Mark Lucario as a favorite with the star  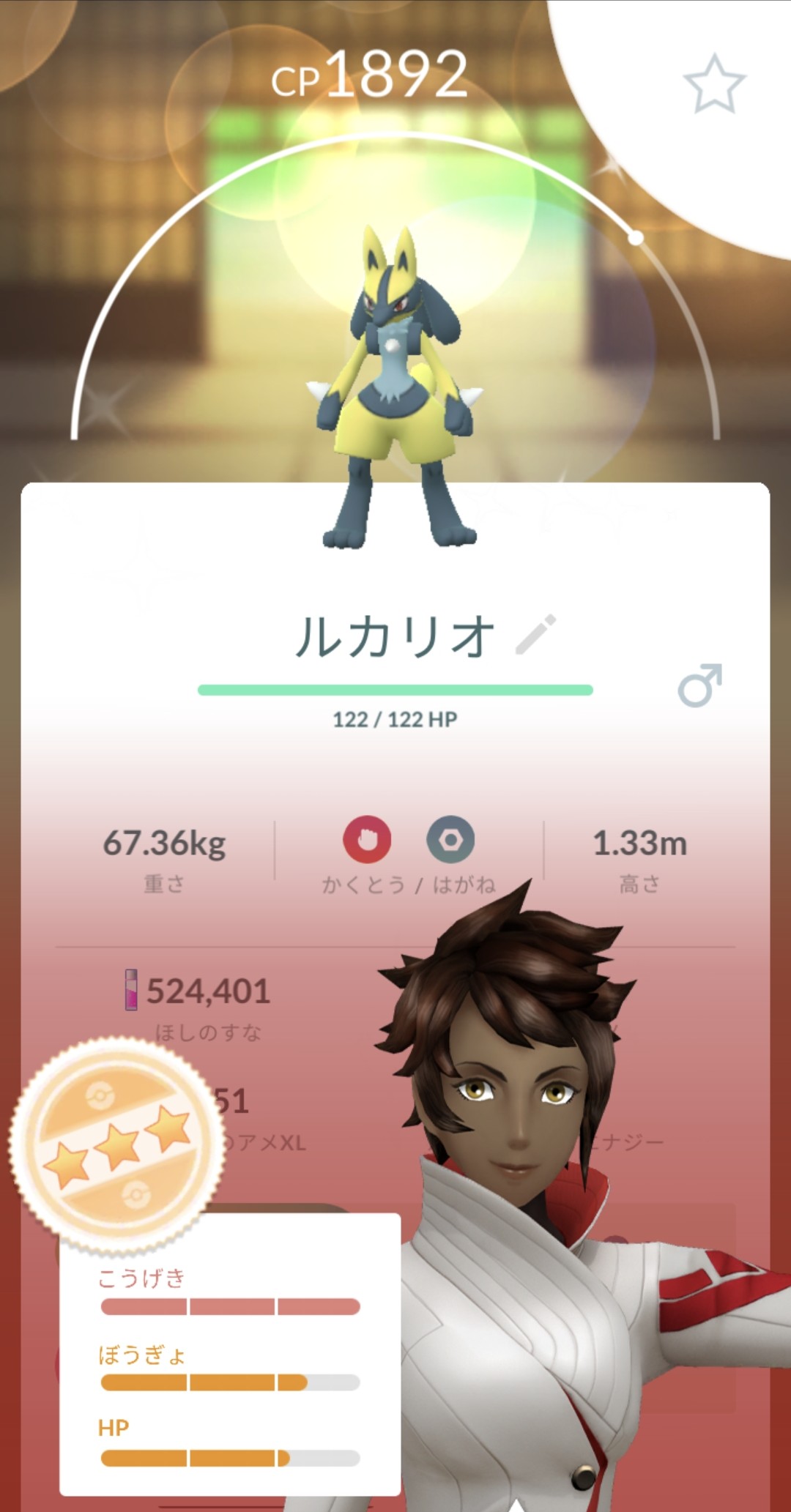[x=713, y=84]
